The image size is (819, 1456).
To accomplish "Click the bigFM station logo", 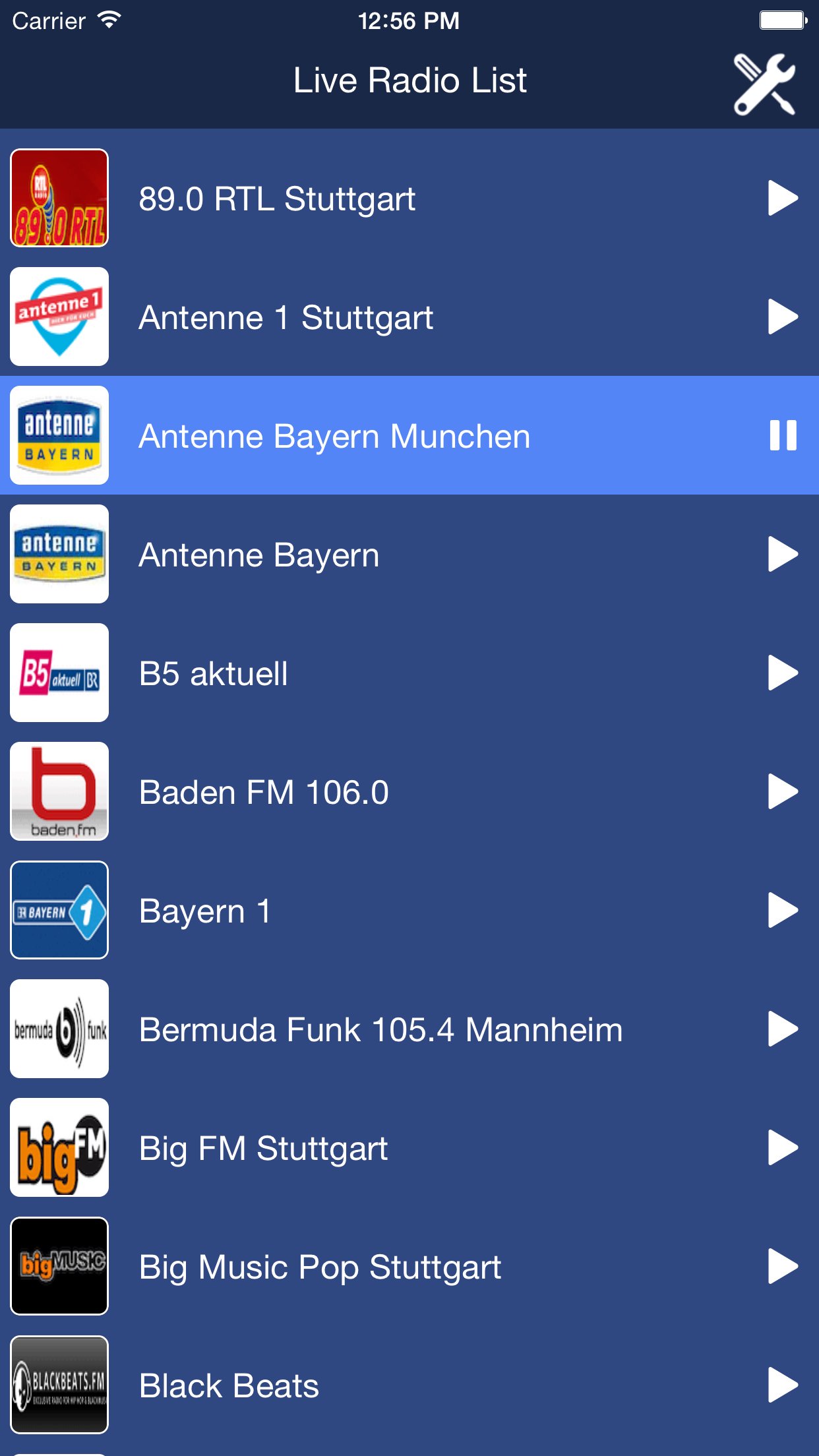I will 59,1147.
